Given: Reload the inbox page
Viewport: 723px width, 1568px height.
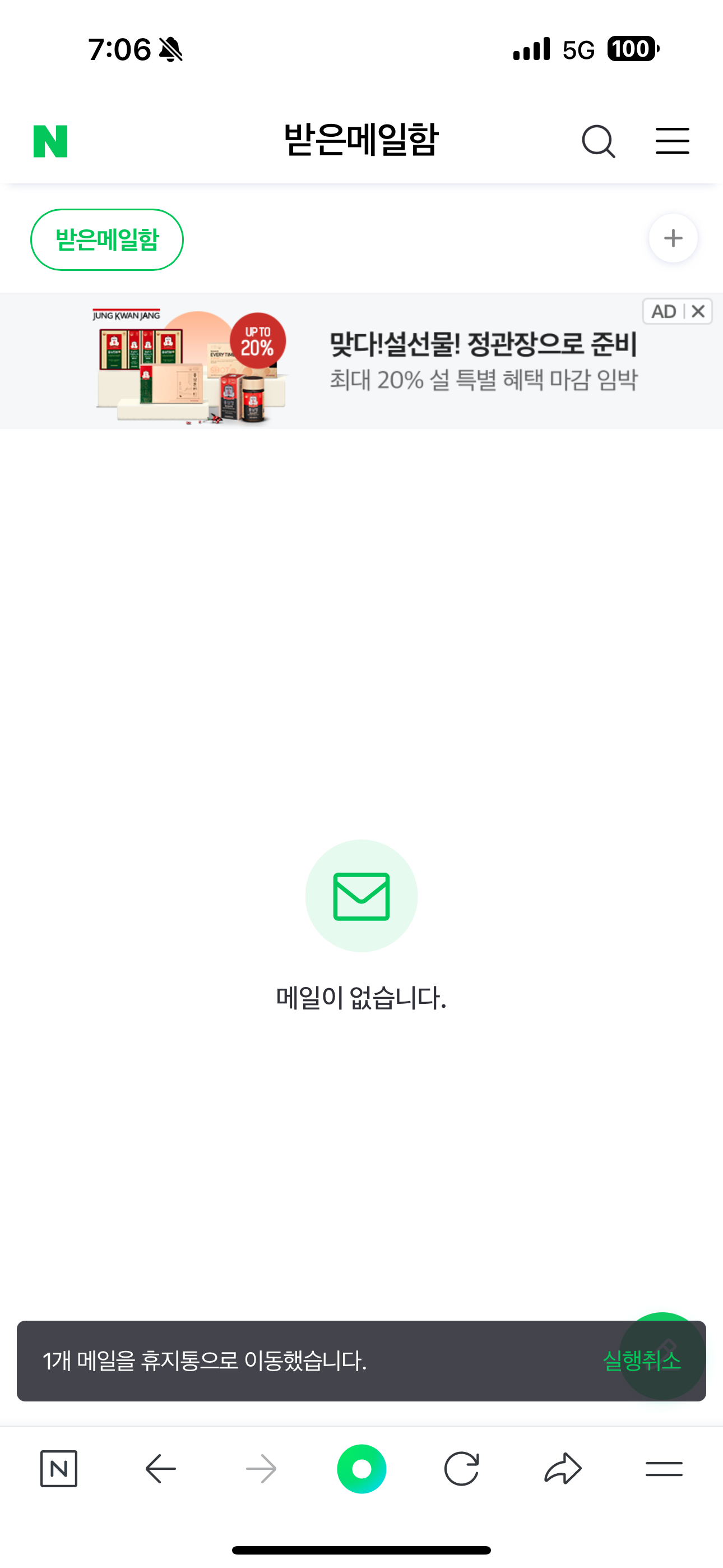Looking at the screenshot, I should [462, 1469].
